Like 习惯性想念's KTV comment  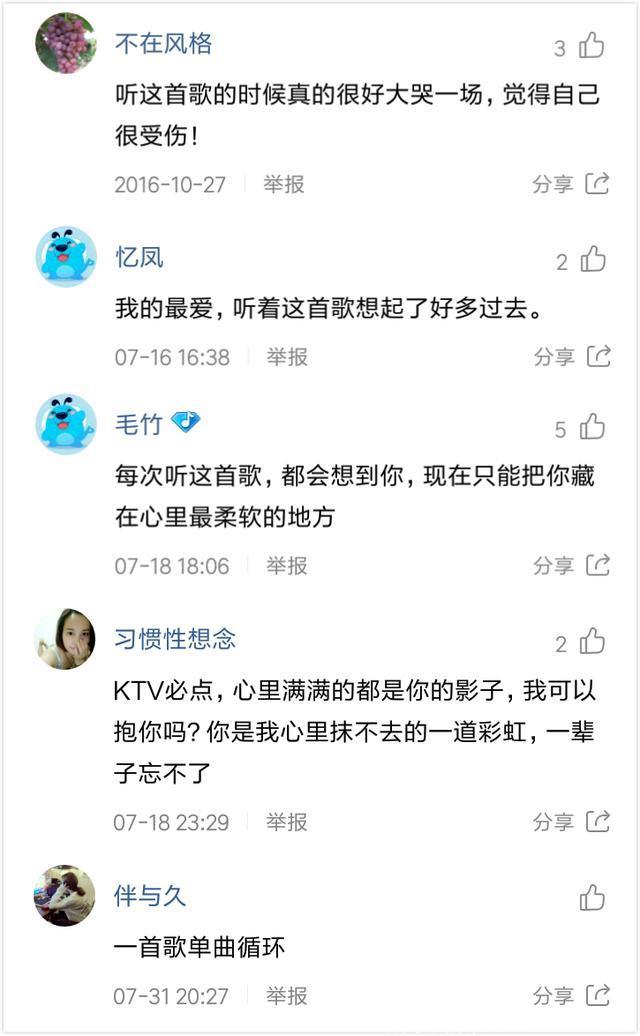point(593,642)
